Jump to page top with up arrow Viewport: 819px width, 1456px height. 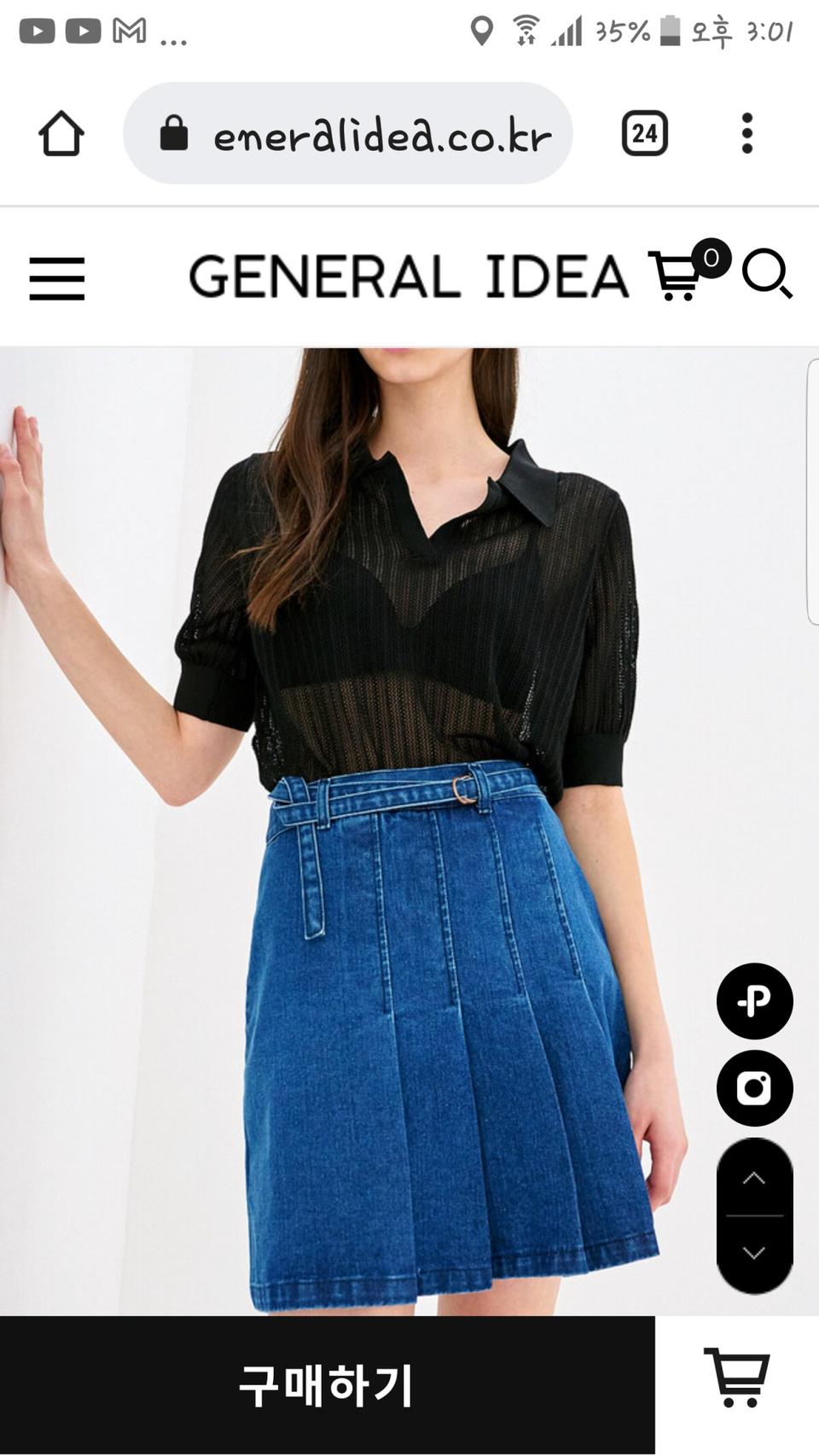pyautogui.click(x=754, y=1179)
